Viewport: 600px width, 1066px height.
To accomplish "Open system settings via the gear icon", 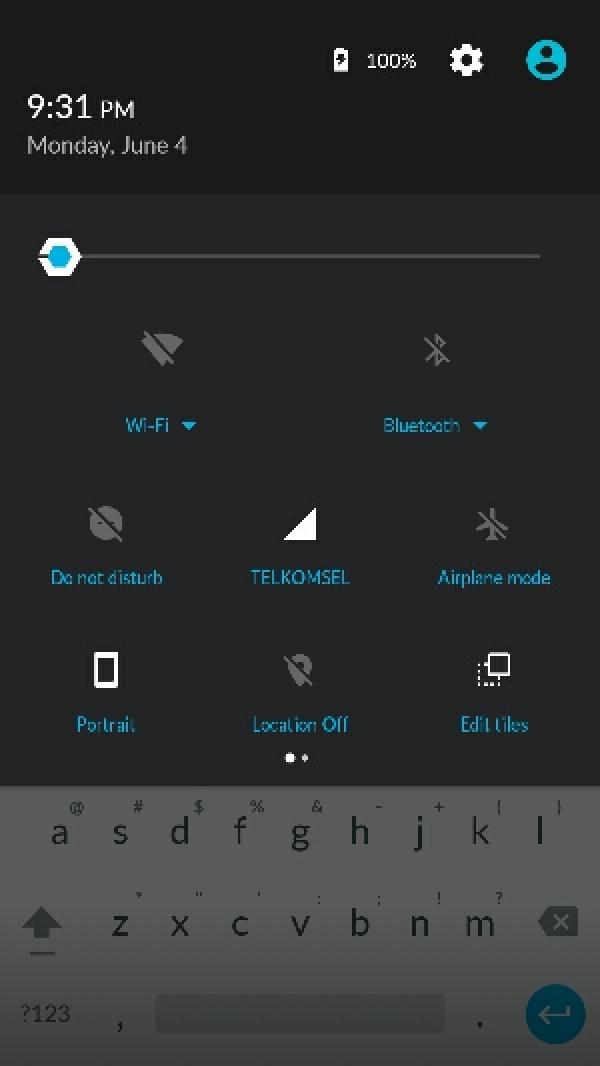I will click(x=466, y=61).
